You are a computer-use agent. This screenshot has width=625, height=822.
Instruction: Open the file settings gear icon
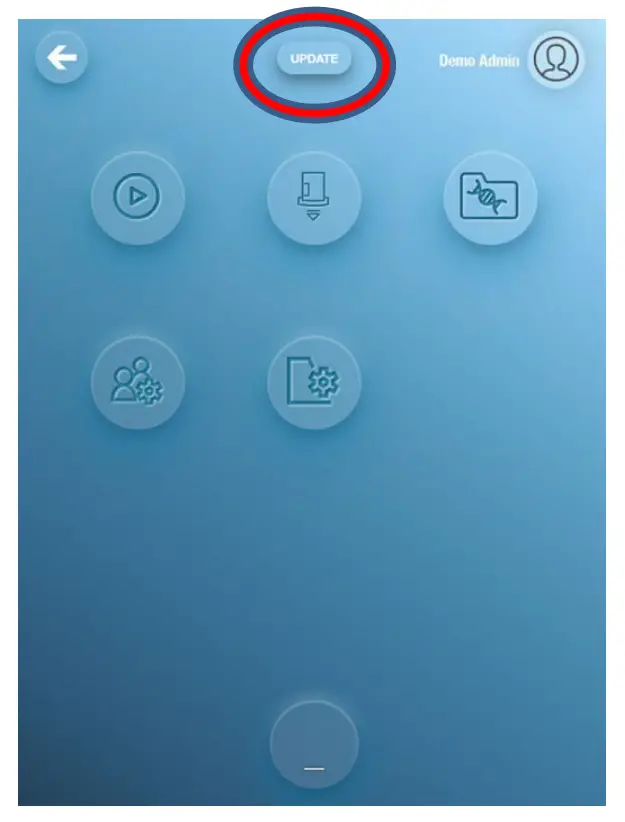tap(314, 382)
